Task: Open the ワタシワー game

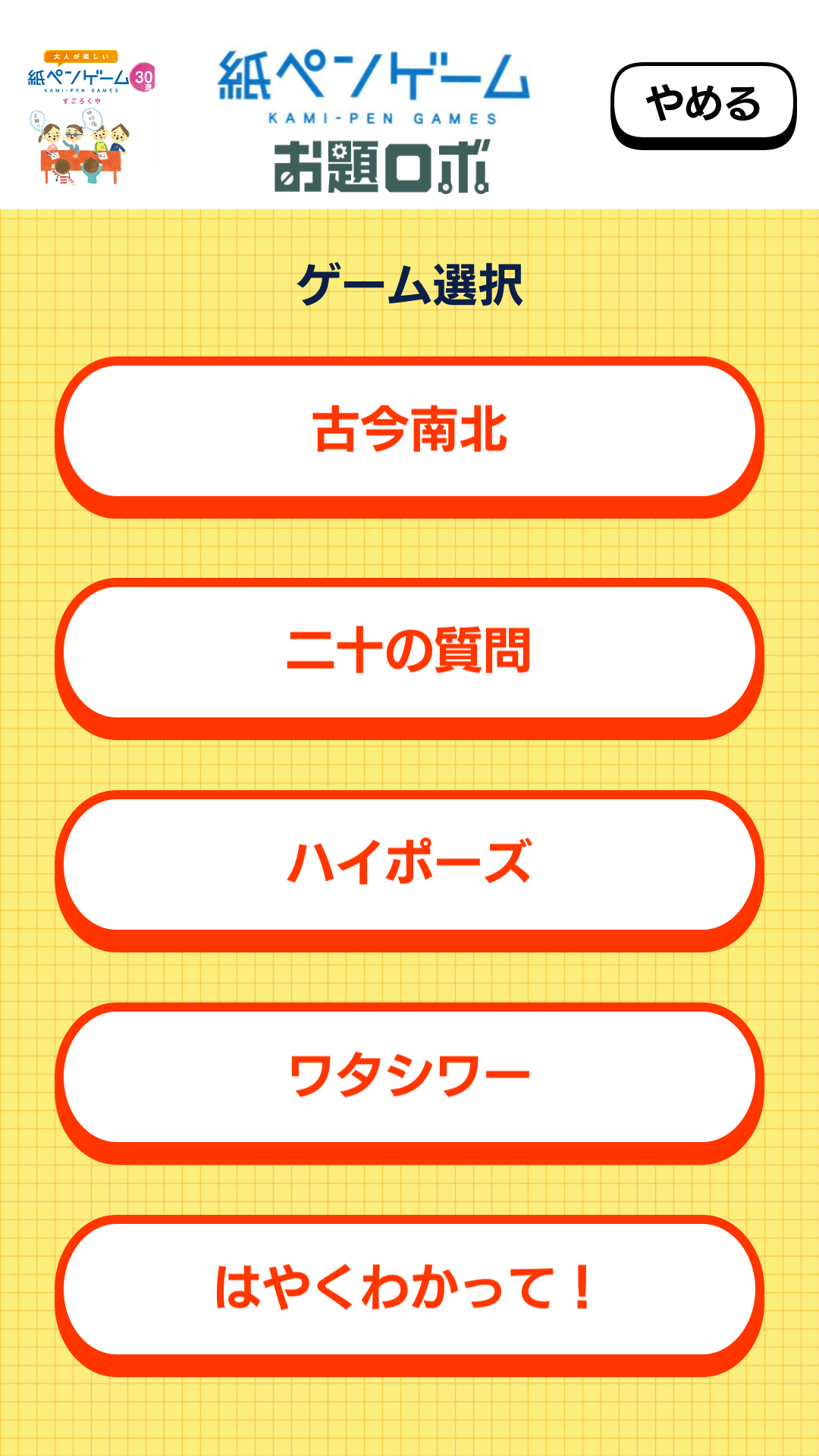Action: pyautogui.click(x=409, y=1077)
